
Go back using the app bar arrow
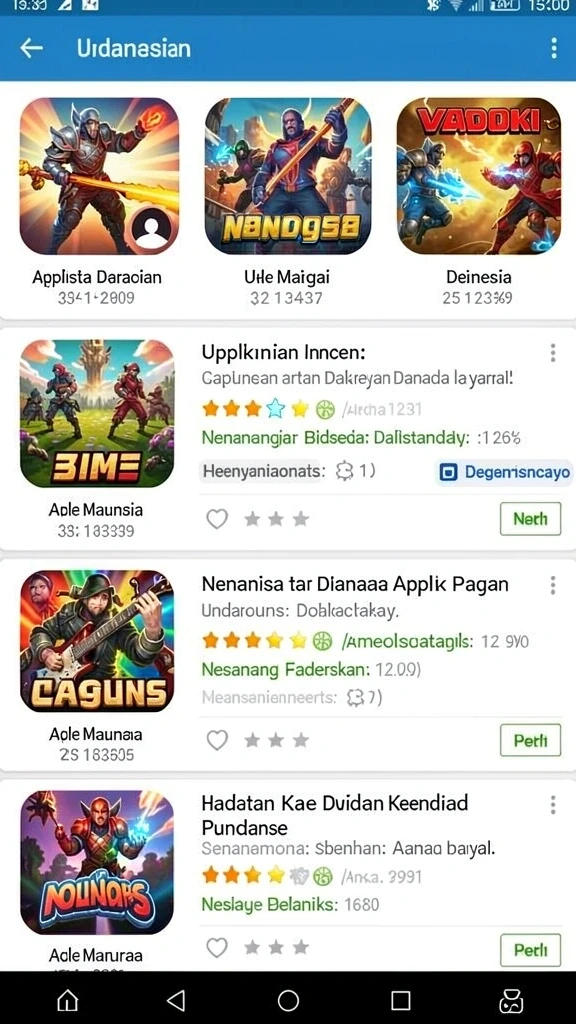click(31, 48)
